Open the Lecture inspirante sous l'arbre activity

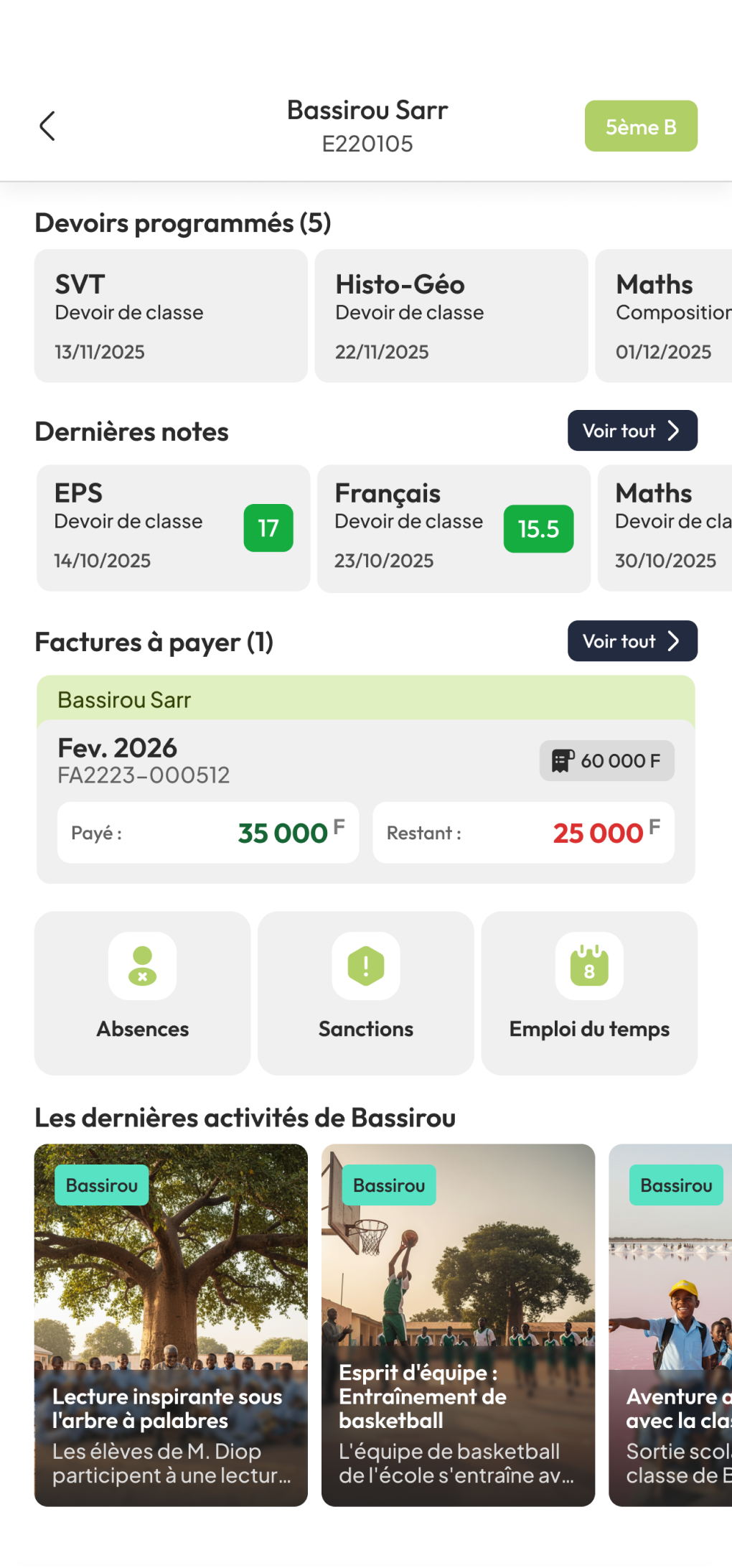coord(171,1325)
